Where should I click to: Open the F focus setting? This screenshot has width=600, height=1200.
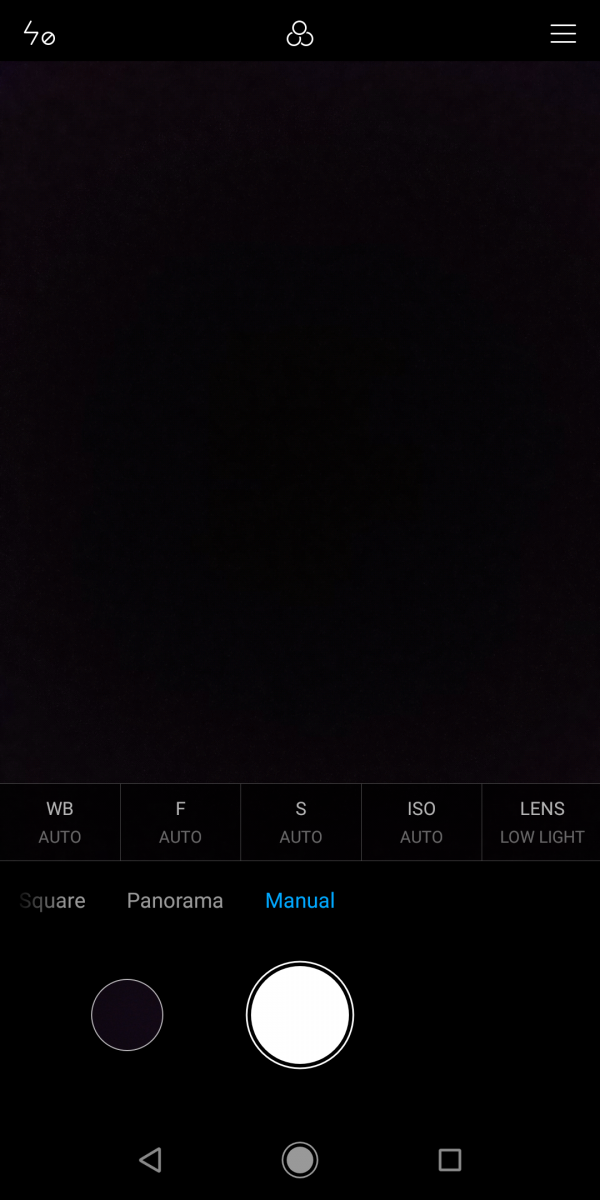180,822
